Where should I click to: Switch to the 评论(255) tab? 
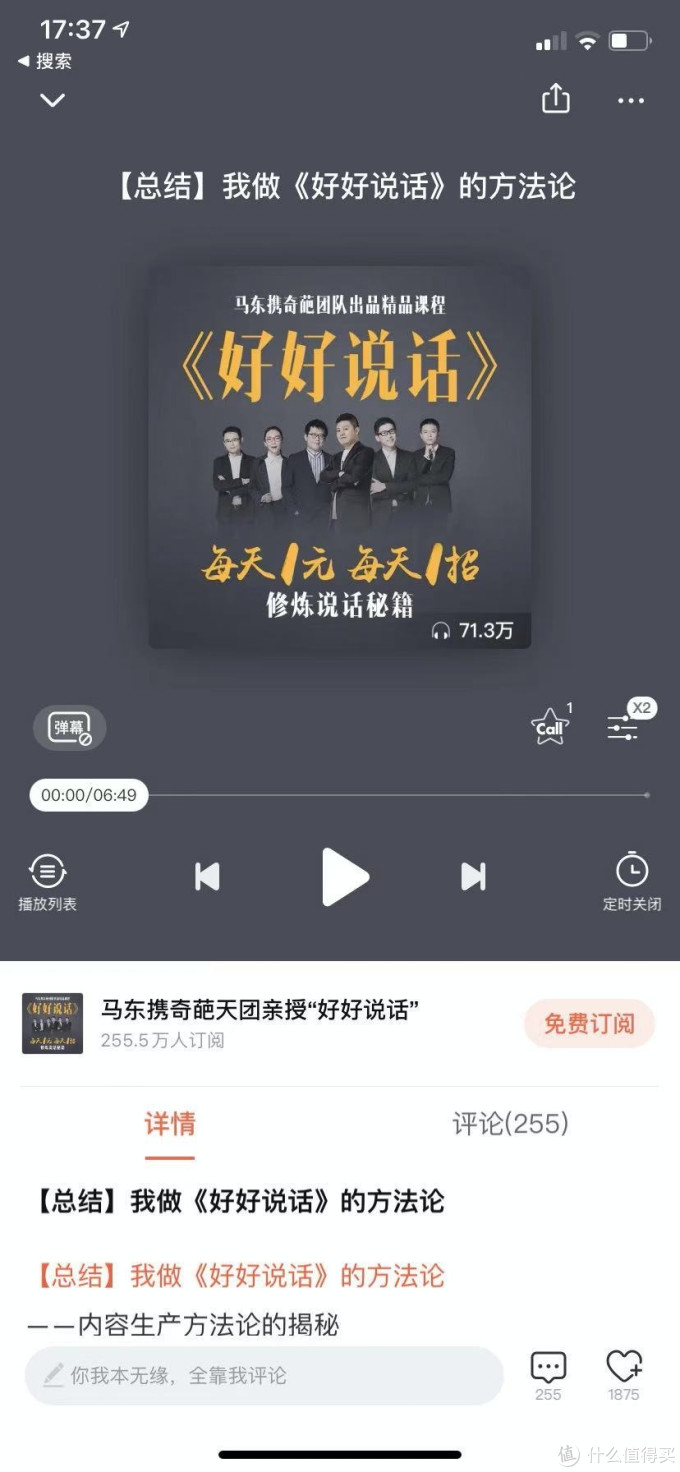coord(510,1124)
